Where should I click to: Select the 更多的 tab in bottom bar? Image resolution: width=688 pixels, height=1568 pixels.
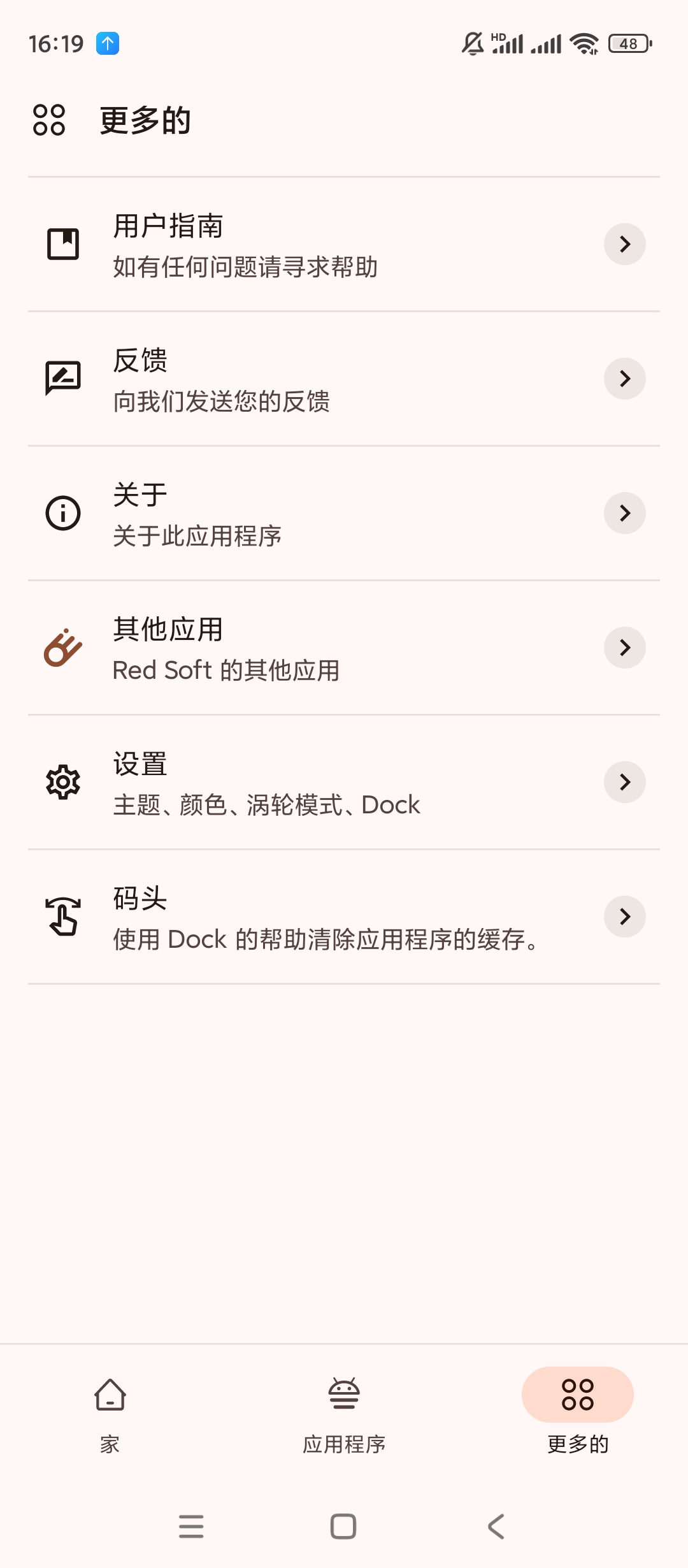pos(577,1410)
